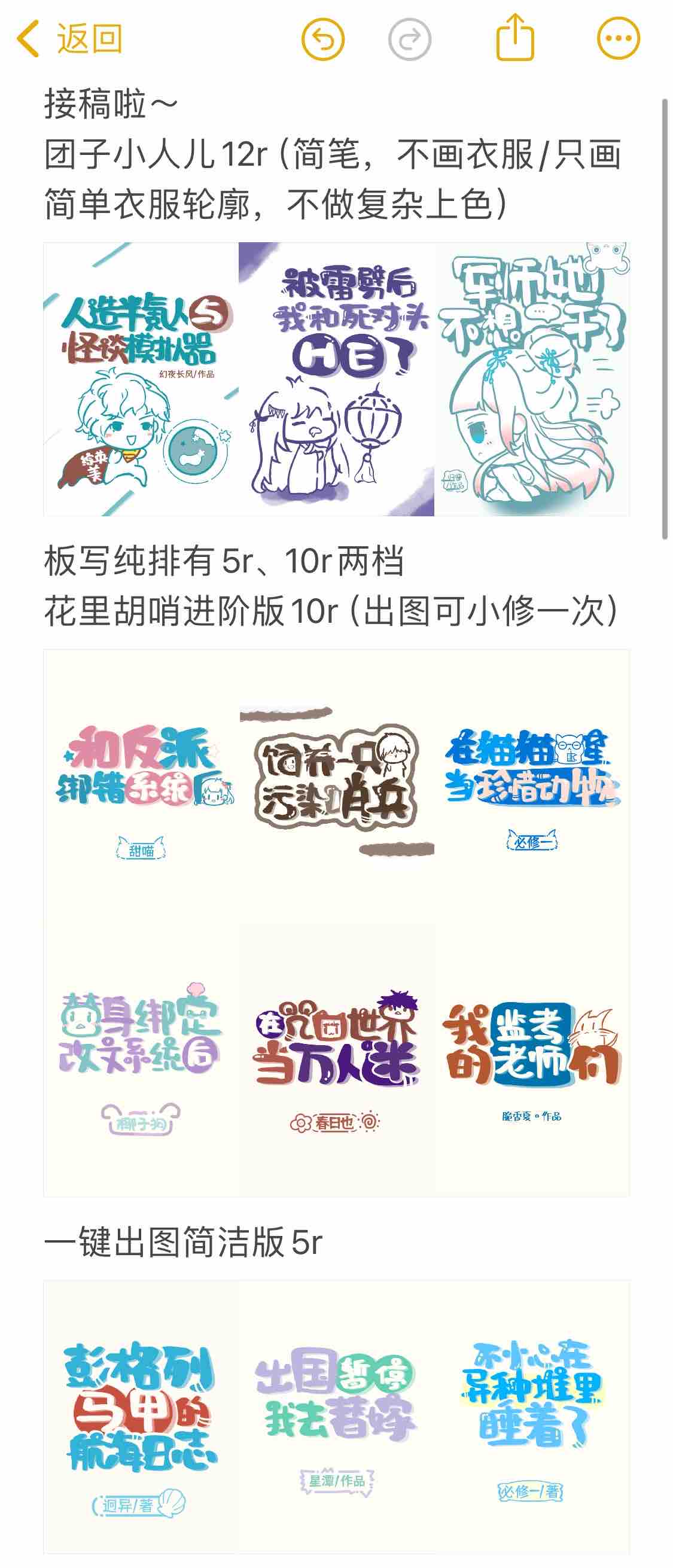Redo the last edit
673x1568 pixels.
[410, 39]
